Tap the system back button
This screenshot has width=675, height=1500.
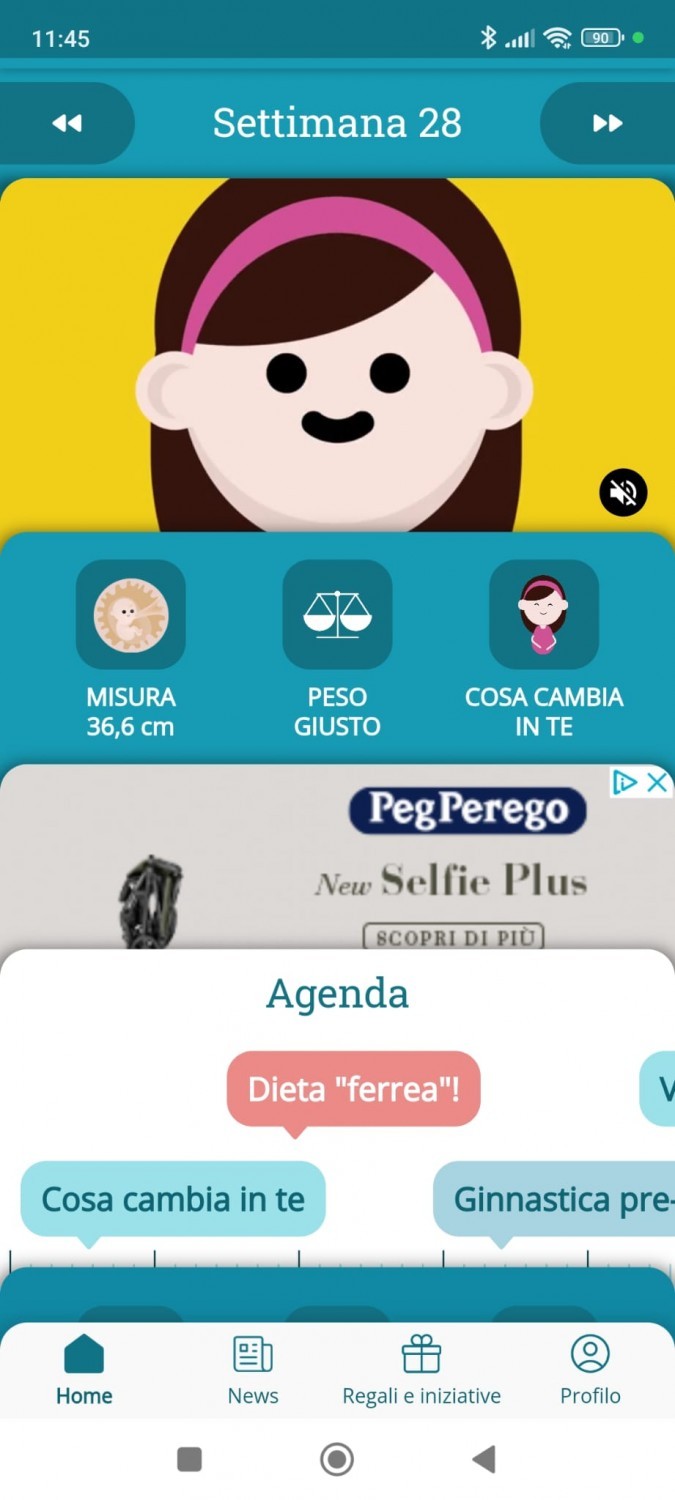click(484, 1460)
